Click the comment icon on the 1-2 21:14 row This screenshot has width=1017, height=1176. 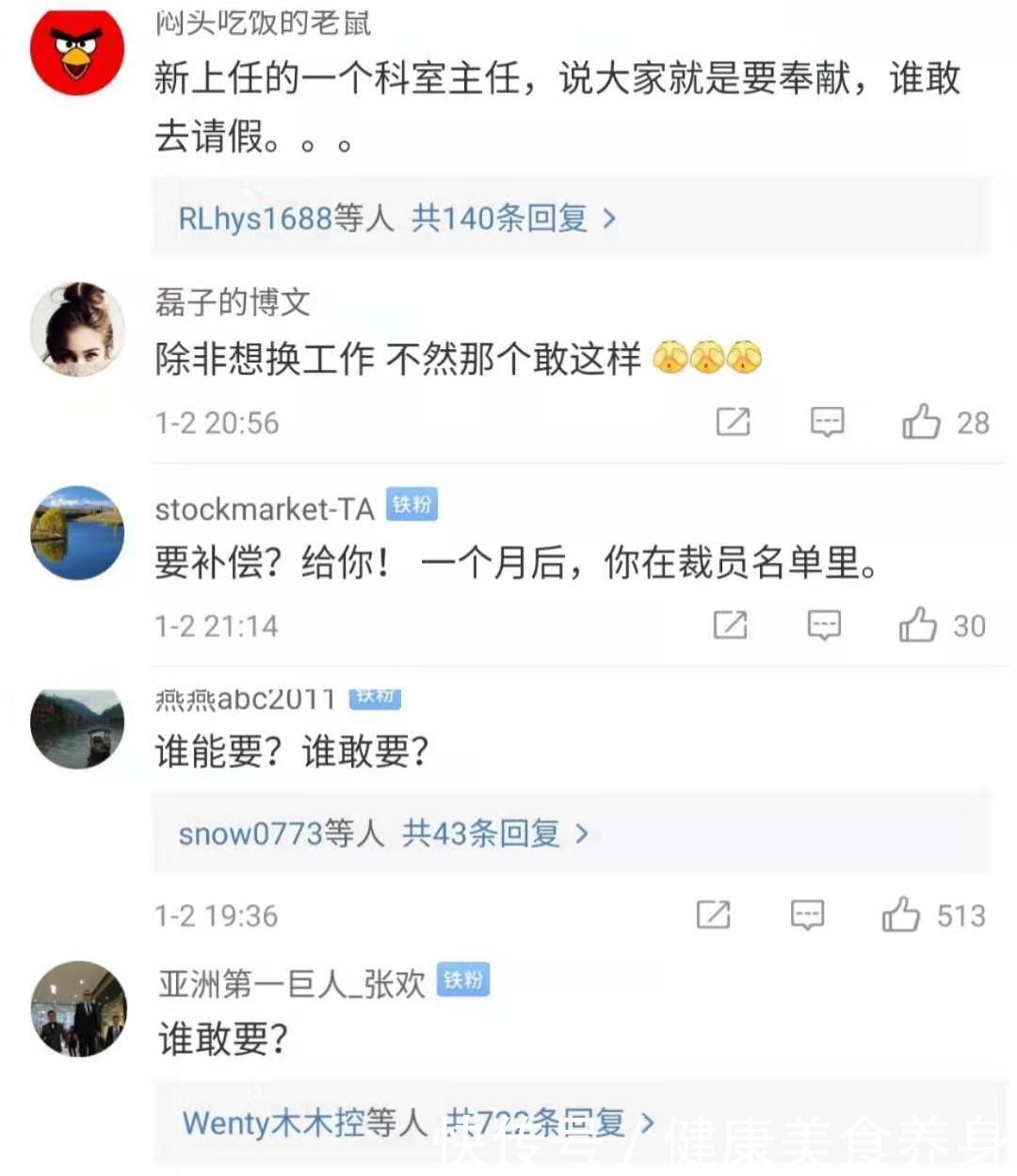[x=823, y=624]
